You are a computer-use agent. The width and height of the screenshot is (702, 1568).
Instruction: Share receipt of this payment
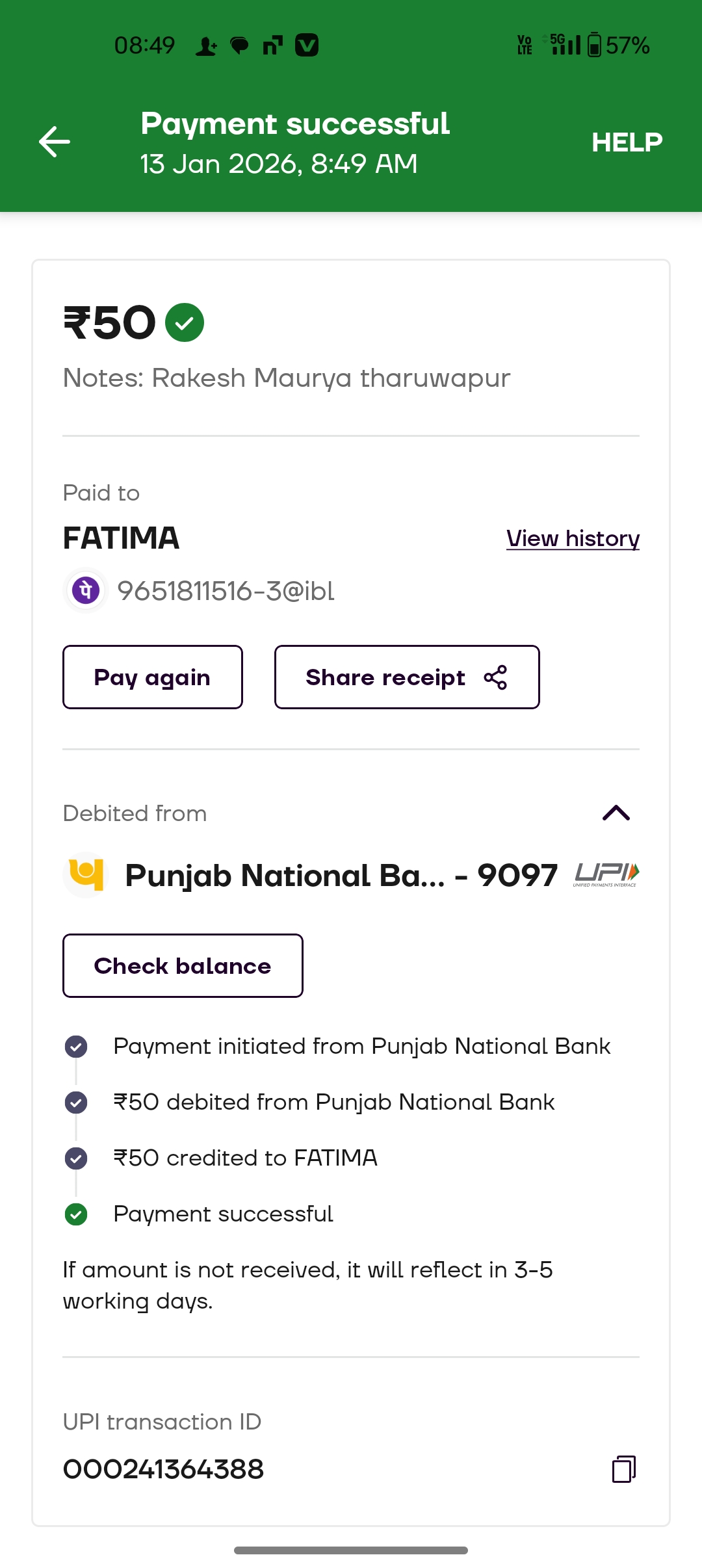[x=407, y=677]
